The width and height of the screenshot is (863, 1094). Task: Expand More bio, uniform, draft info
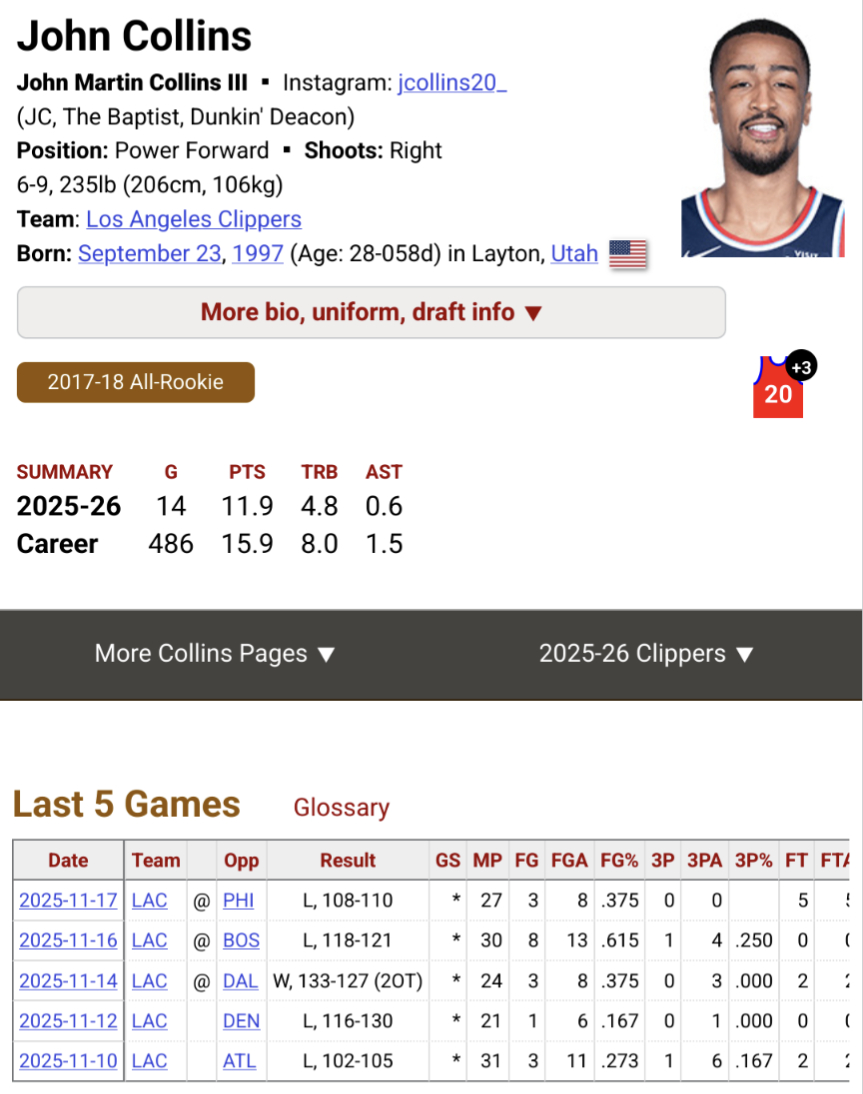click(x=371, y=312)
